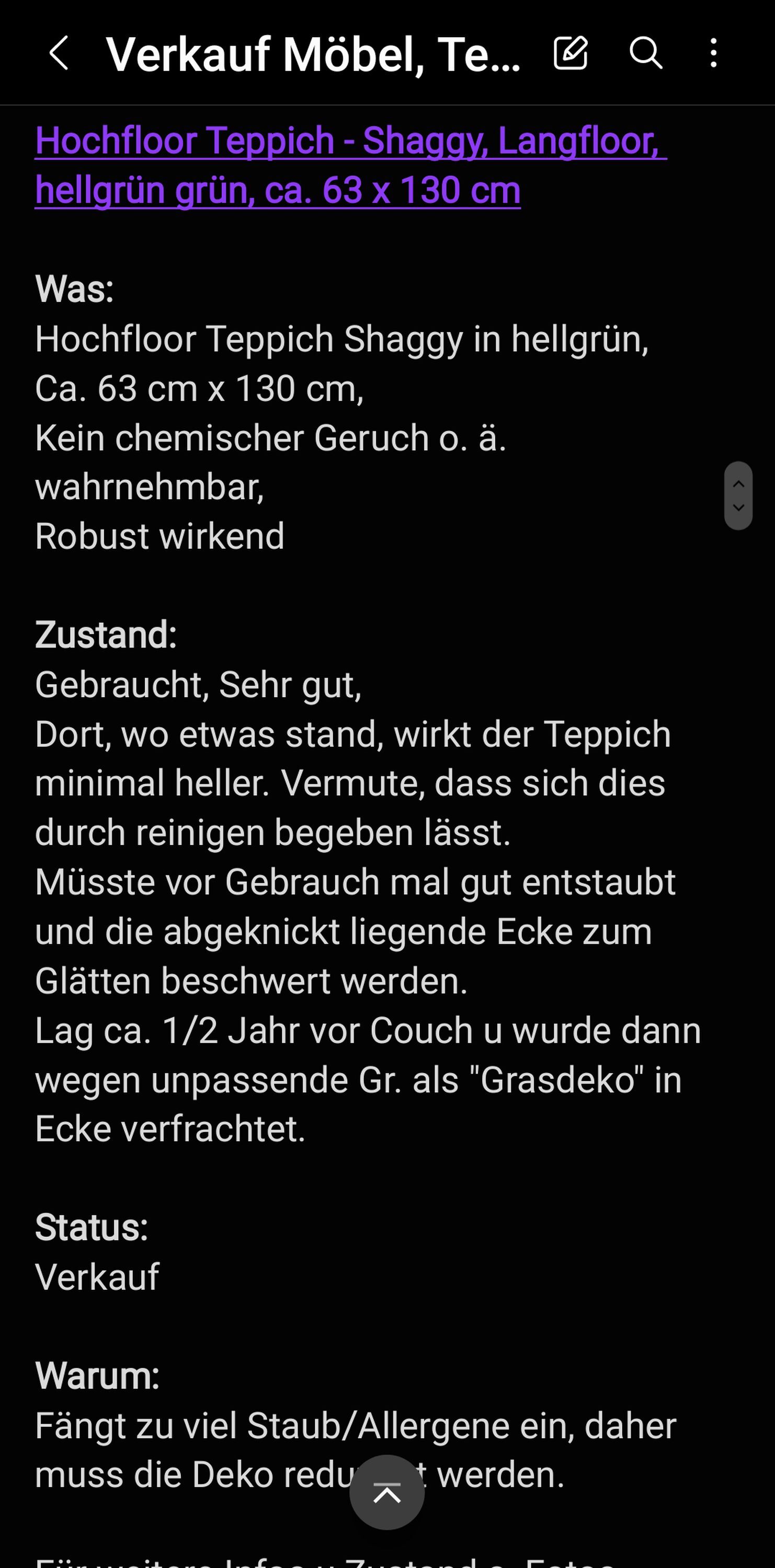Open search within the note

coord(645,53)
